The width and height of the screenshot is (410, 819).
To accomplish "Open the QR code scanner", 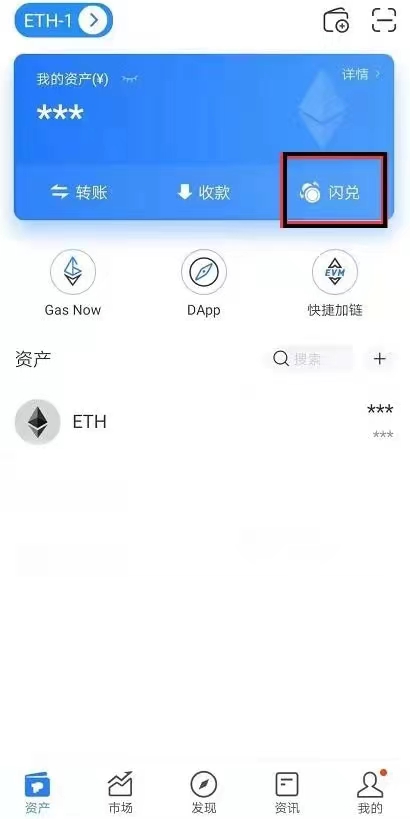I will (384, 20).
